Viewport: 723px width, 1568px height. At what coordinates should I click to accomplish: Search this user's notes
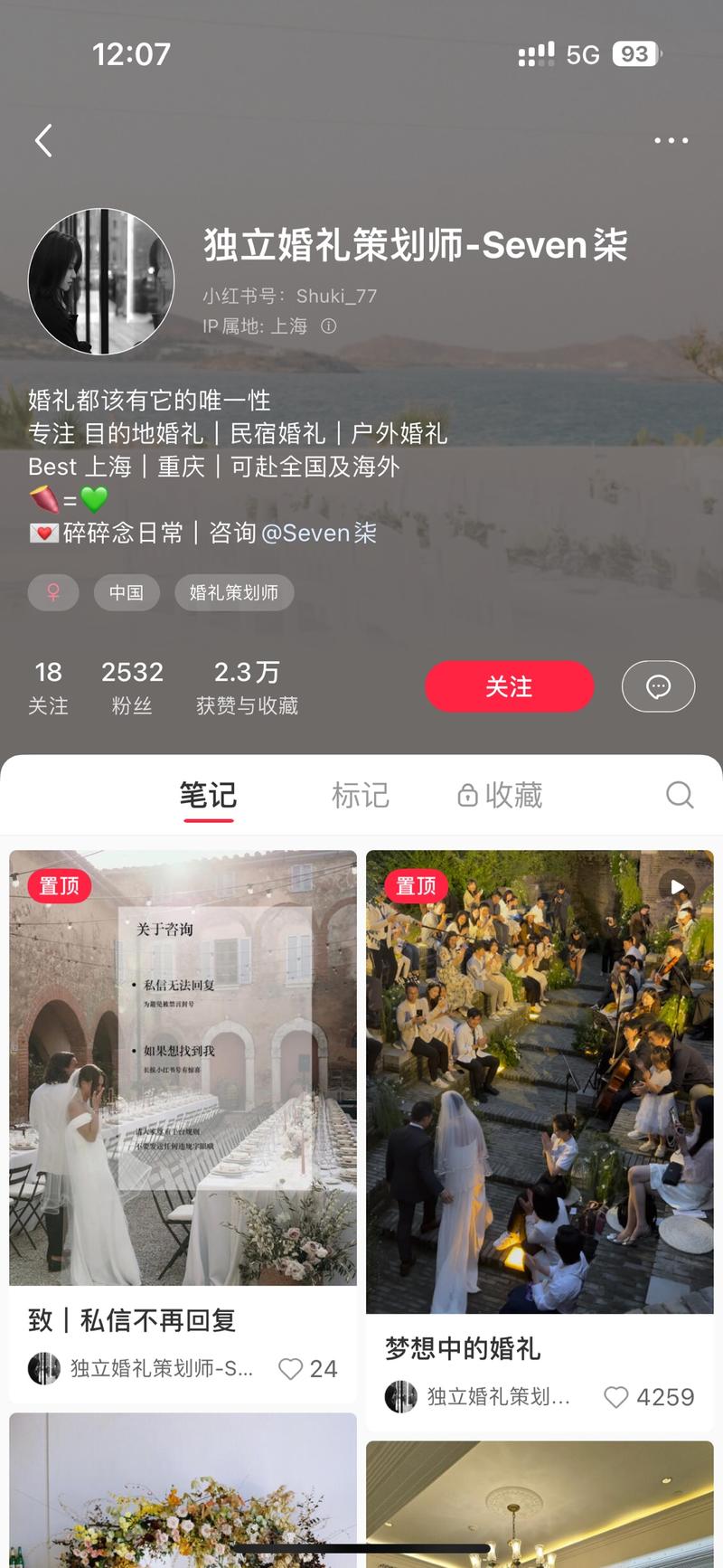(680, 795)
